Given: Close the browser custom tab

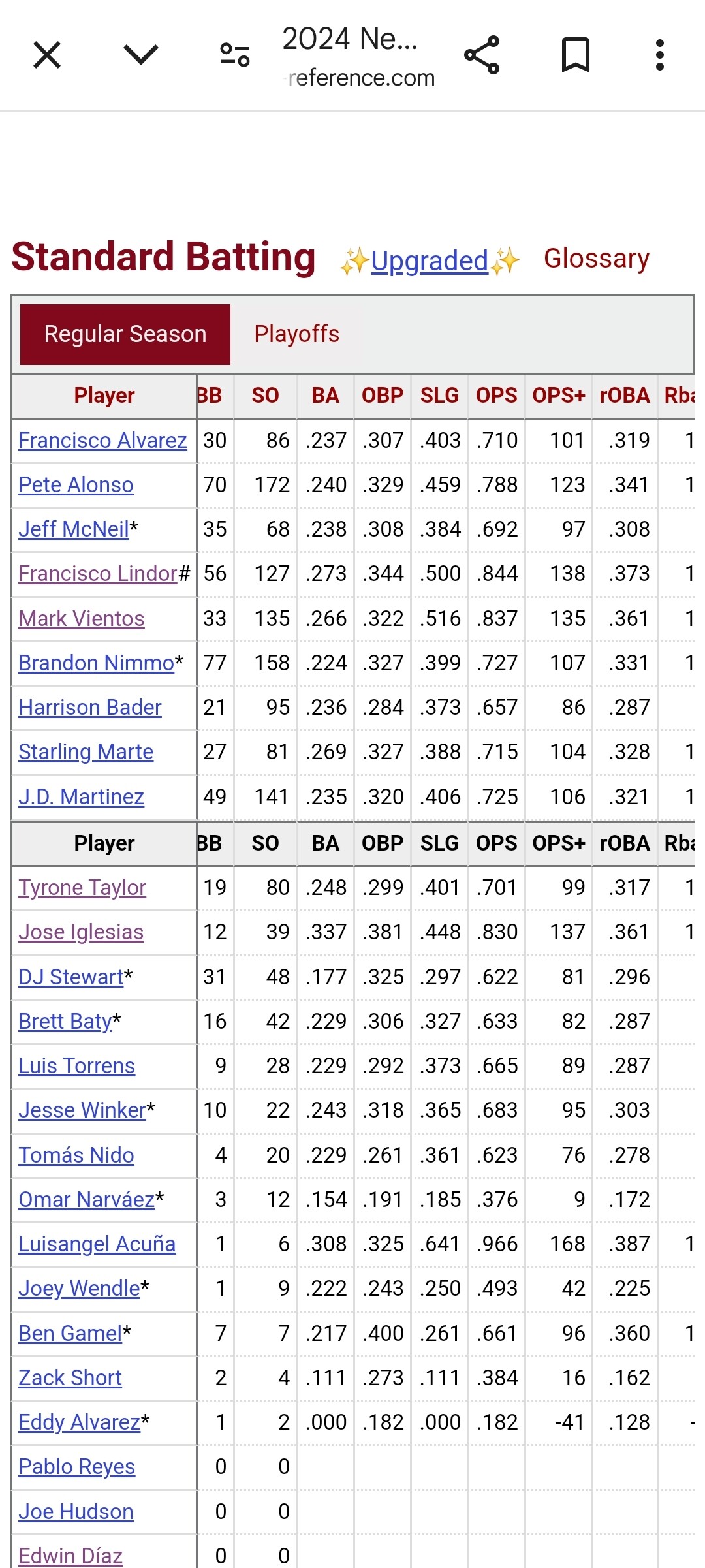Looking at the screenshot, I should (x=47, y=55).
